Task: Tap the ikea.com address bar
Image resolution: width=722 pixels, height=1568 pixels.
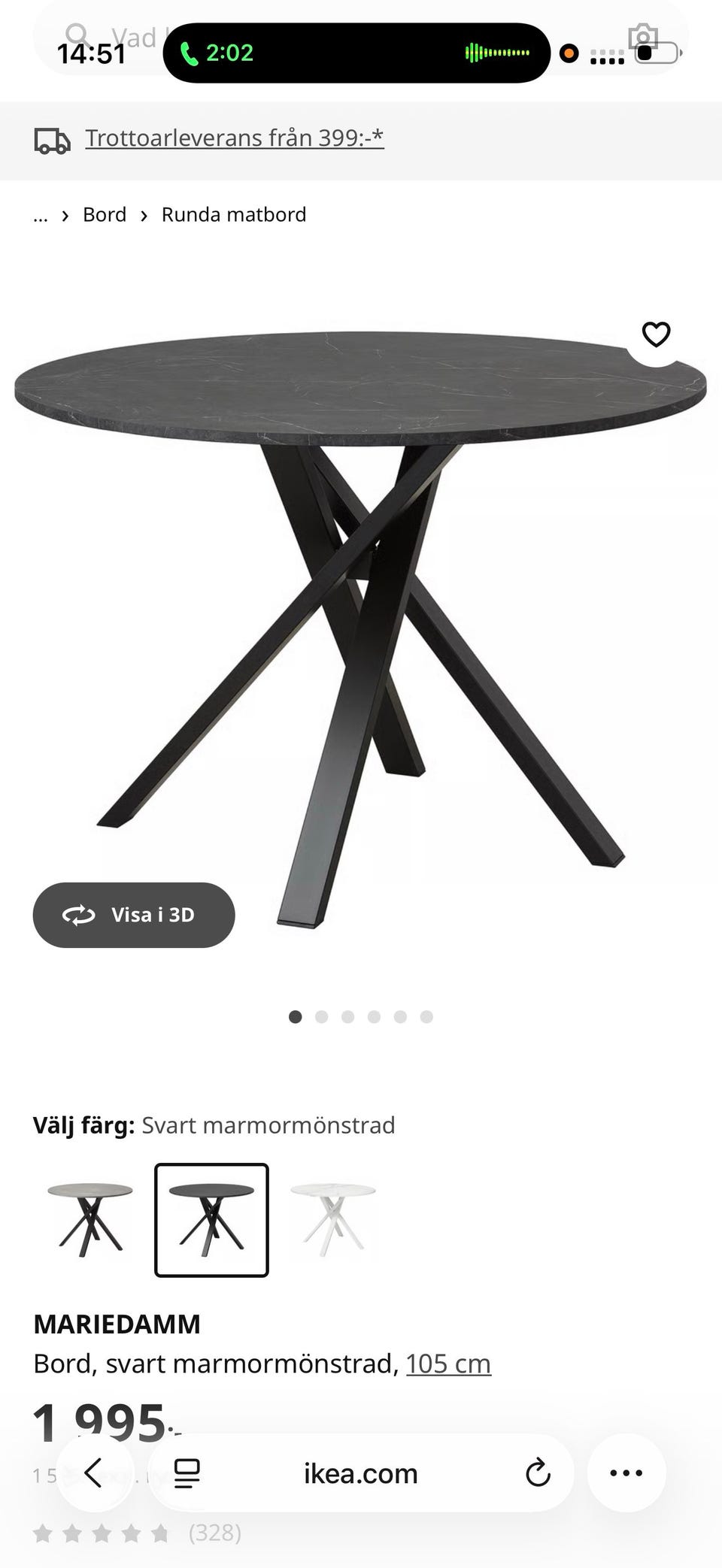Action: 359,1473
